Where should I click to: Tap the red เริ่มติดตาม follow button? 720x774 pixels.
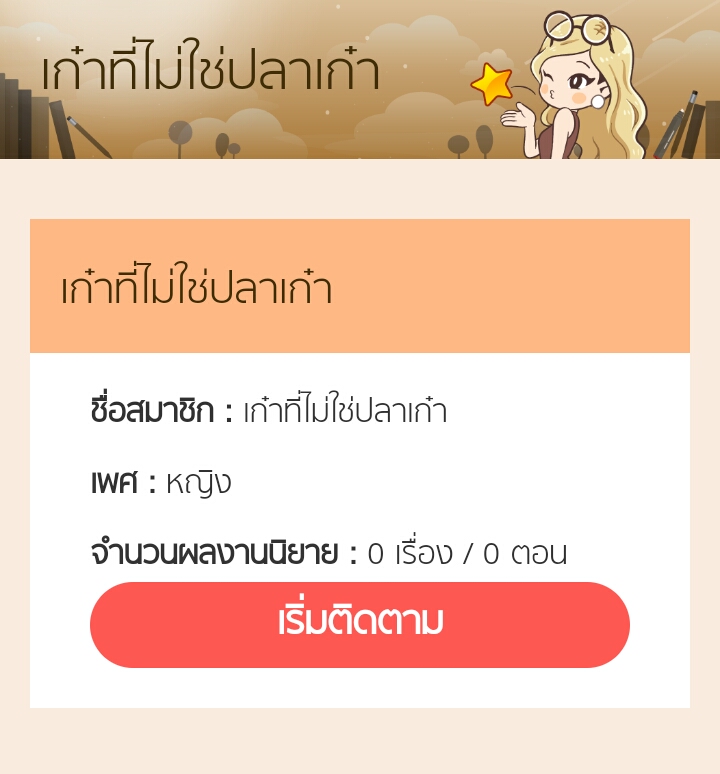point(360,624)
